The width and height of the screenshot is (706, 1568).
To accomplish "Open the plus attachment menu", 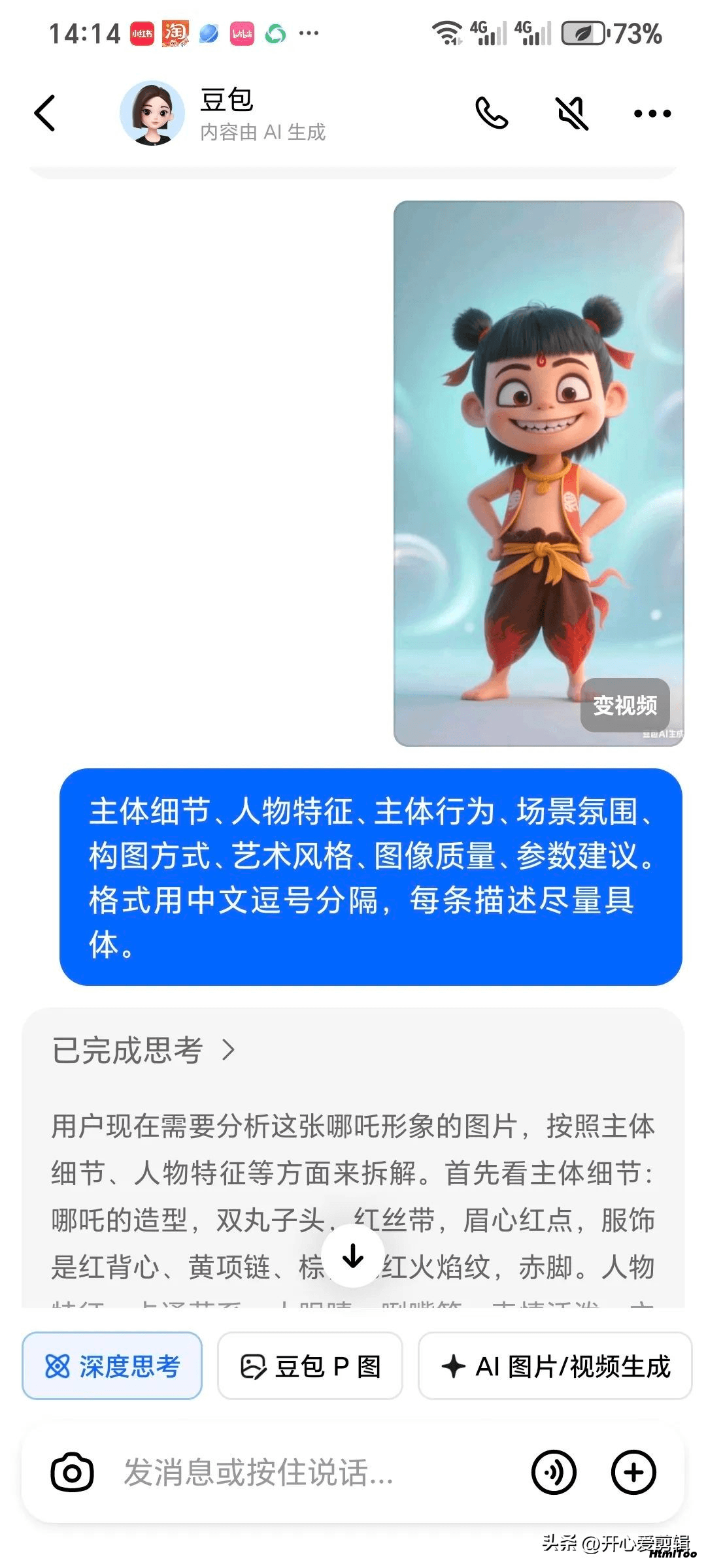I will tap(633, 1473).
